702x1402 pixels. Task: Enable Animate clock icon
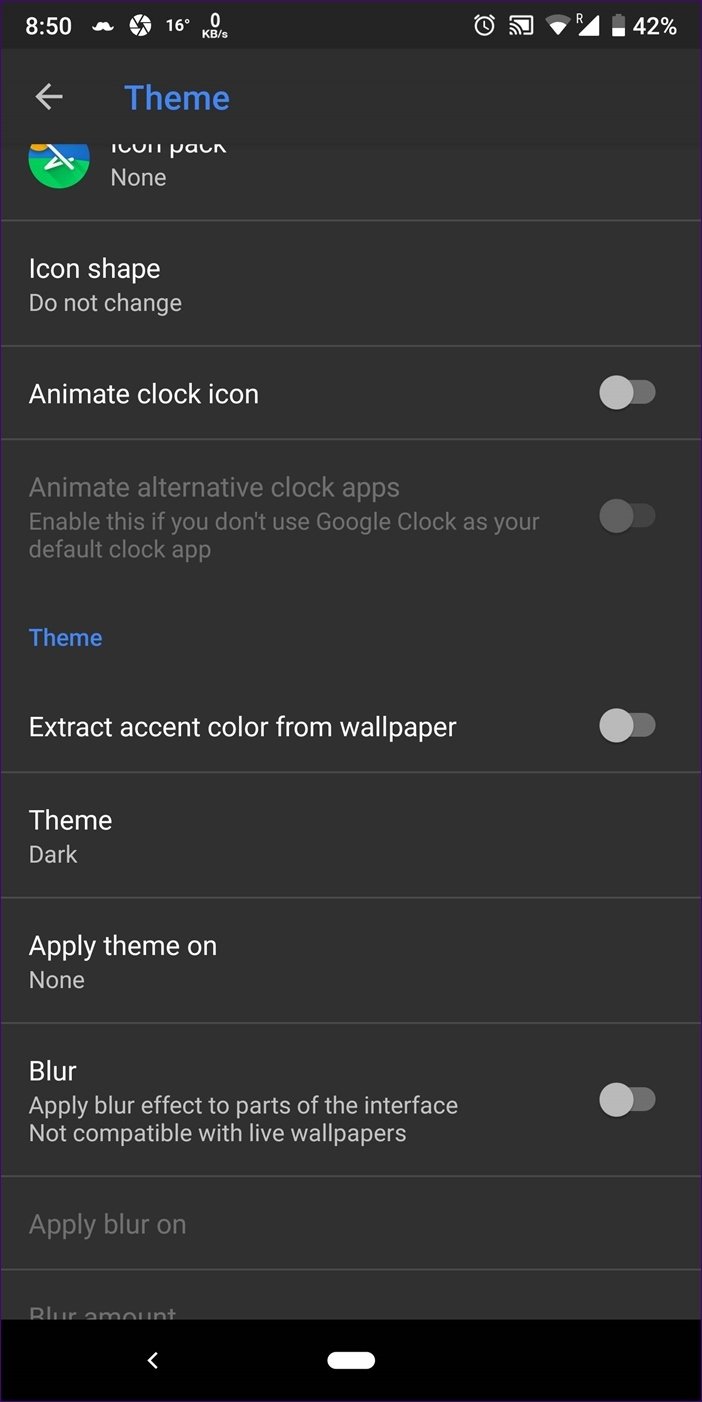[627, 393]
